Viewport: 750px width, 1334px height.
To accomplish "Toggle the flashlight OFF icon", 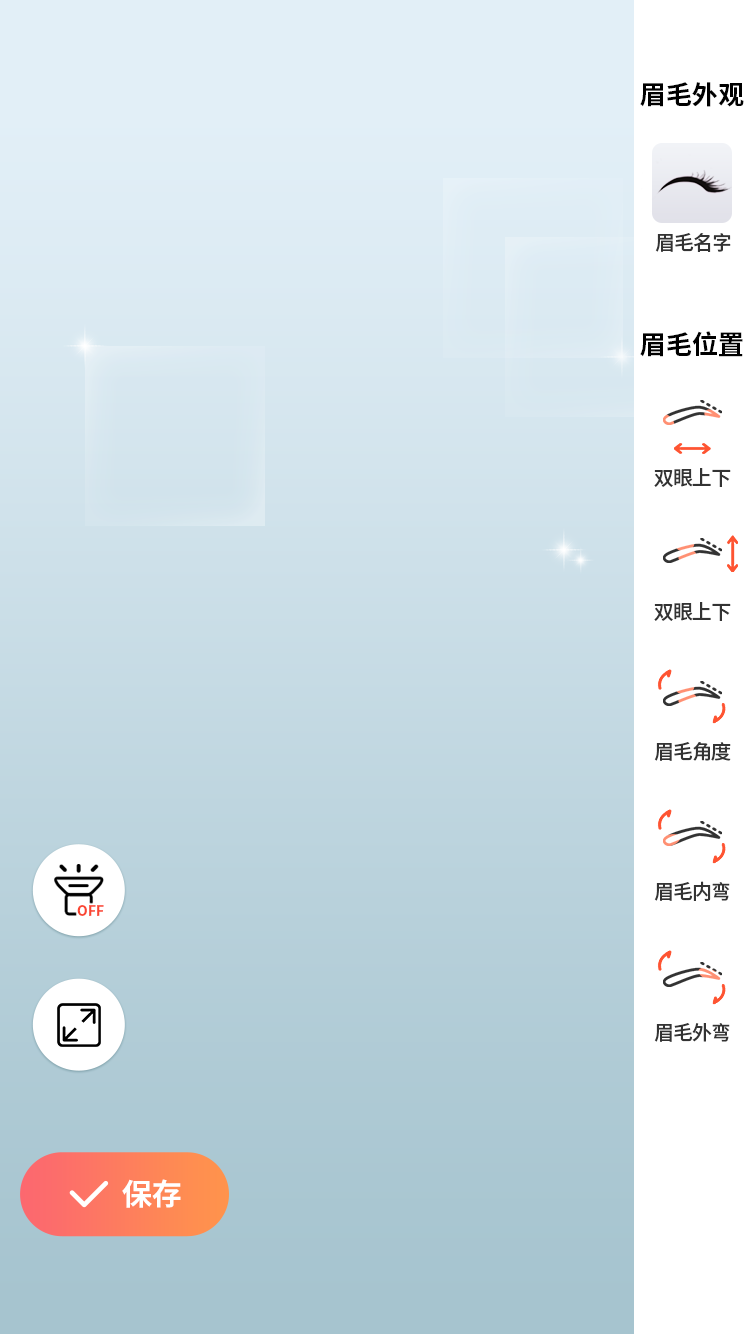I will point(79,890).
